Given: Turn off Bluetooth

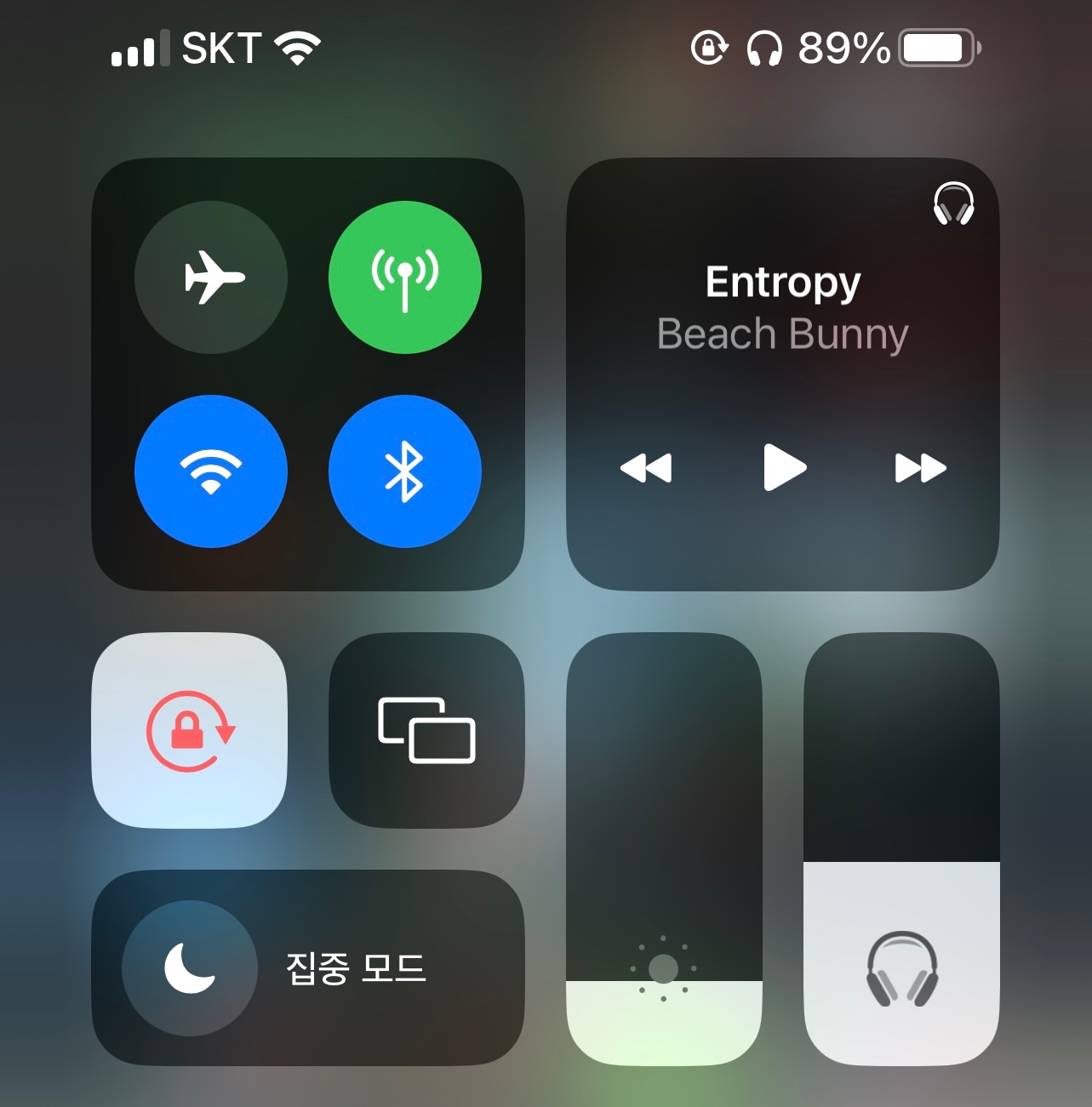Looking at the screenshot, I should [405, 471].
